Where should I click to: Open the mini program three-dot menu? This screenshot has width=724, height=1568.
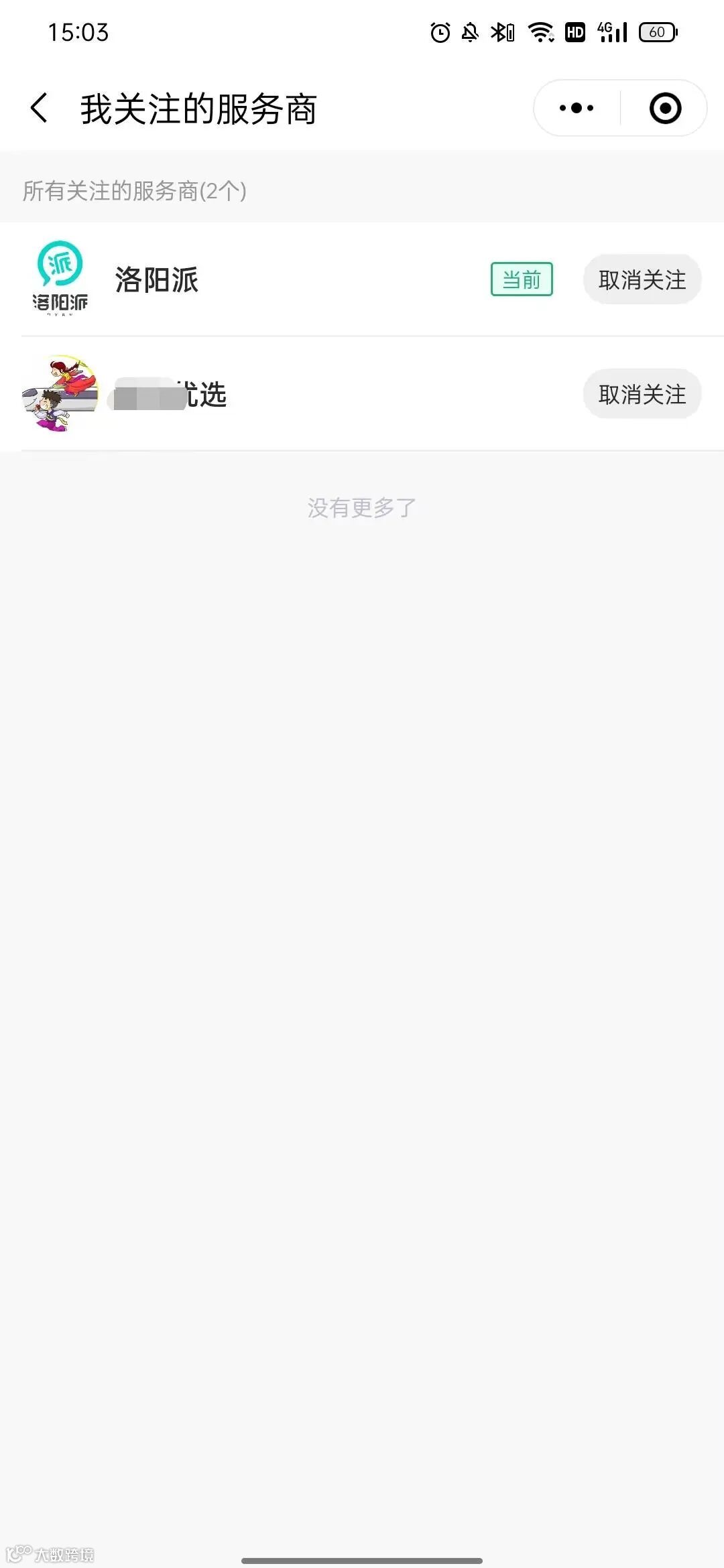coord(577,108)
